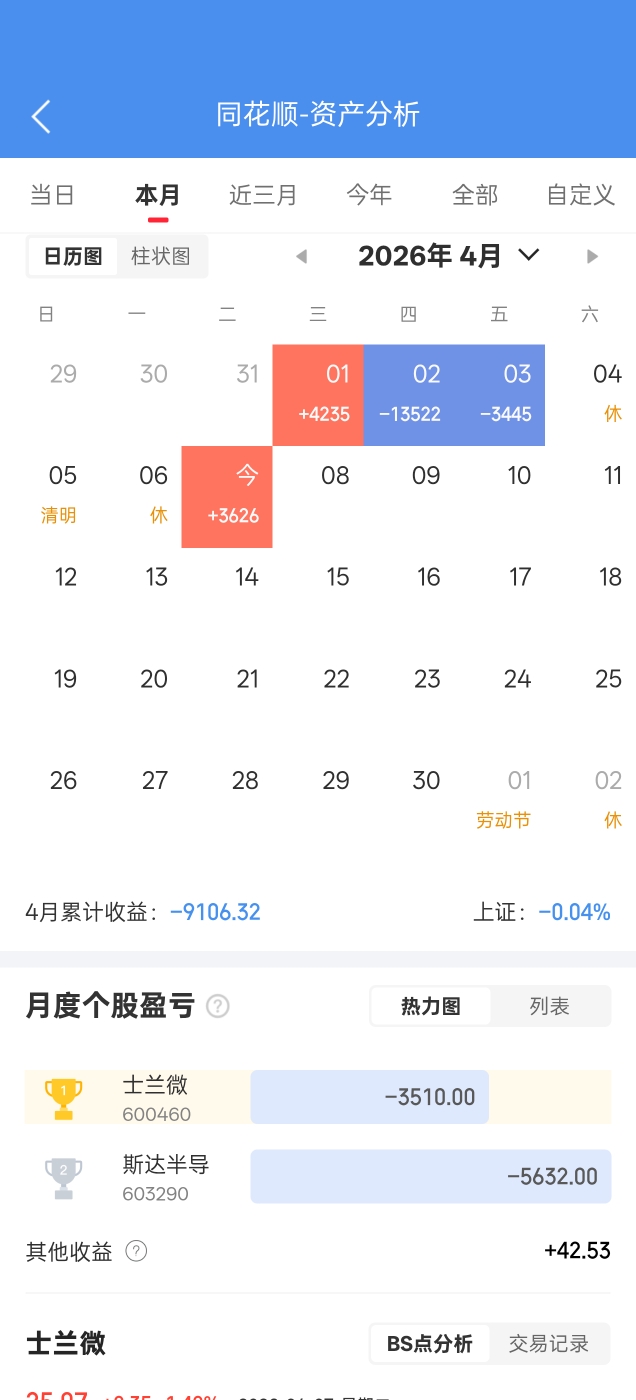Switch 月度个股盈亏 to the 列表 view
The width and height of the screenshot is (636, 1400).
(549, 1006)
